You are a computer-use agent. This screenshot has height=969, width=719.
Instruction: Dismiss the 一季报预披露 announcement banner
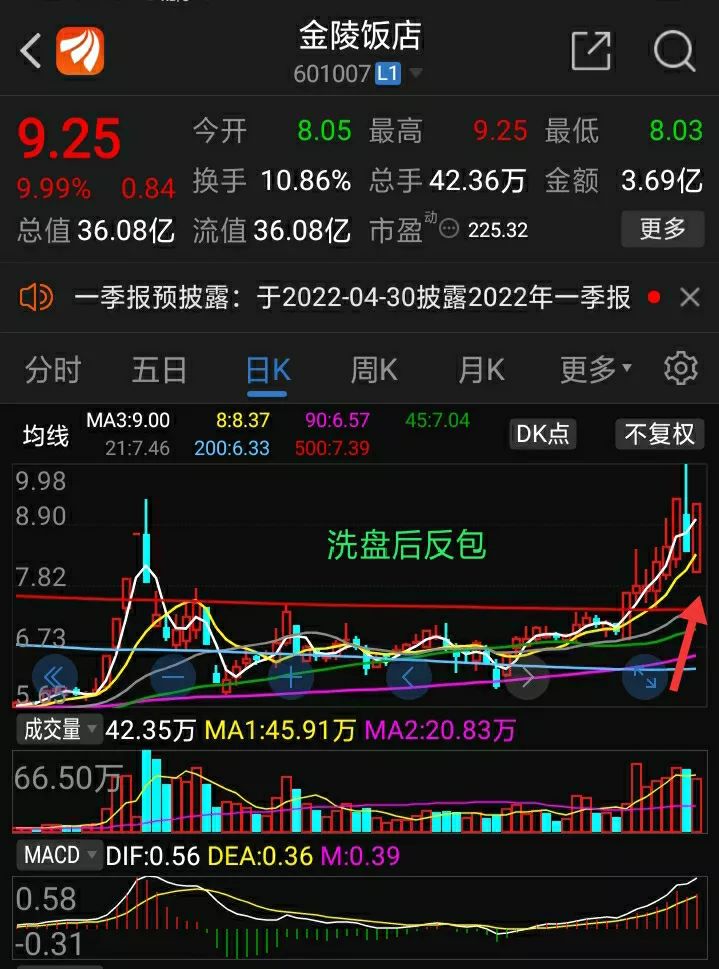pyautogui.click(x=689, y=297)
